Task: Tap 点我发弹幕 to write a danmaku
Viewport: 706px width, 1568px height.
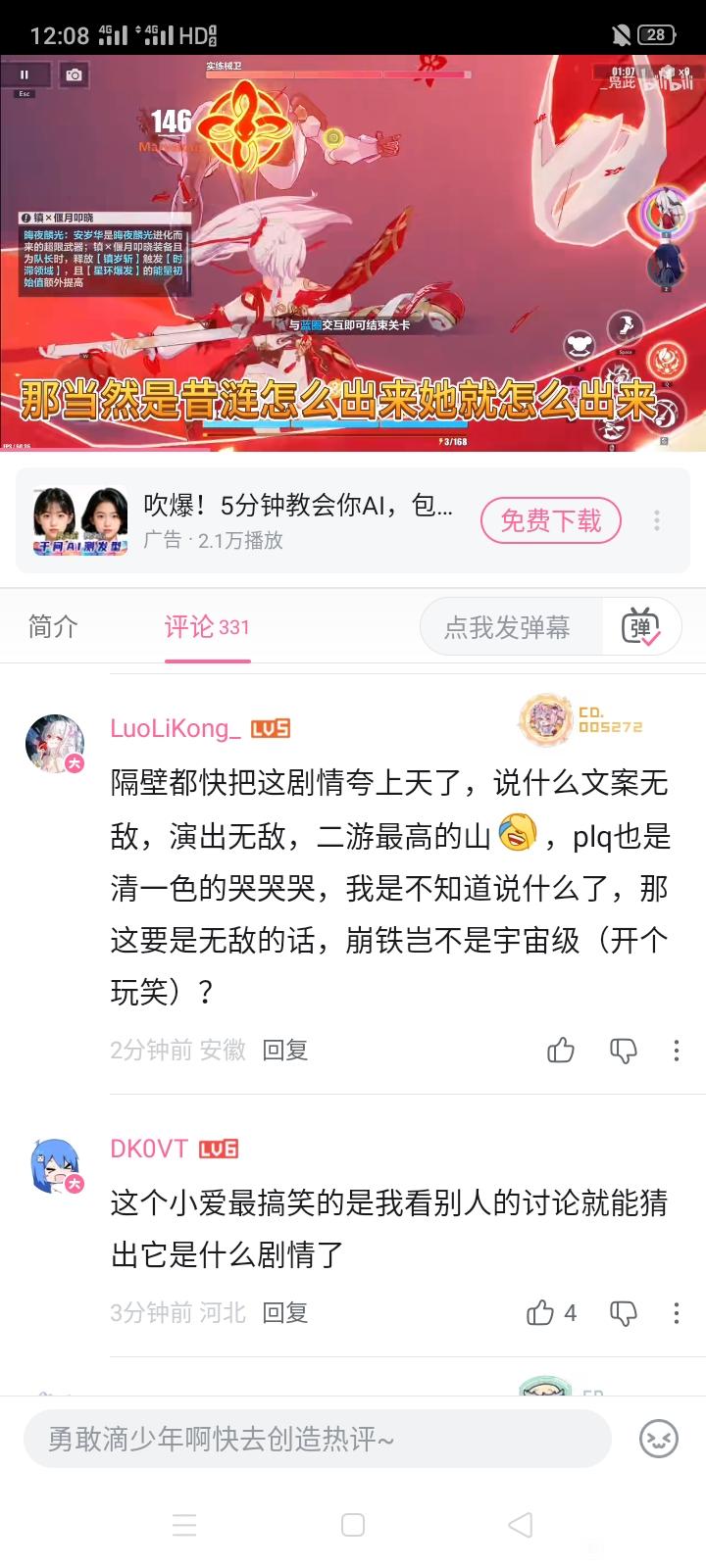Action: 510,627
